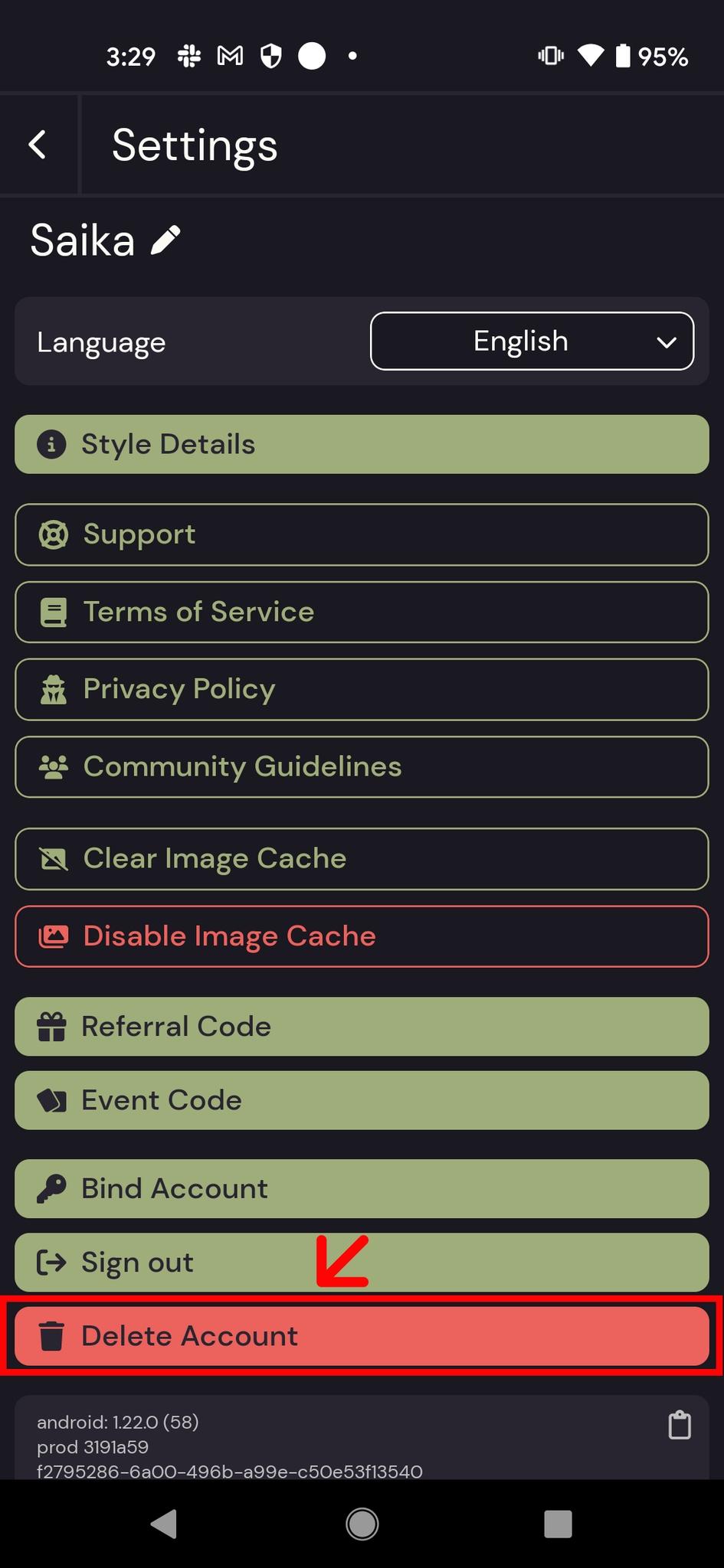Open recent apps from the navigation bar
Viewport: 724px width, 1568px height.
tap(558, 1524)
